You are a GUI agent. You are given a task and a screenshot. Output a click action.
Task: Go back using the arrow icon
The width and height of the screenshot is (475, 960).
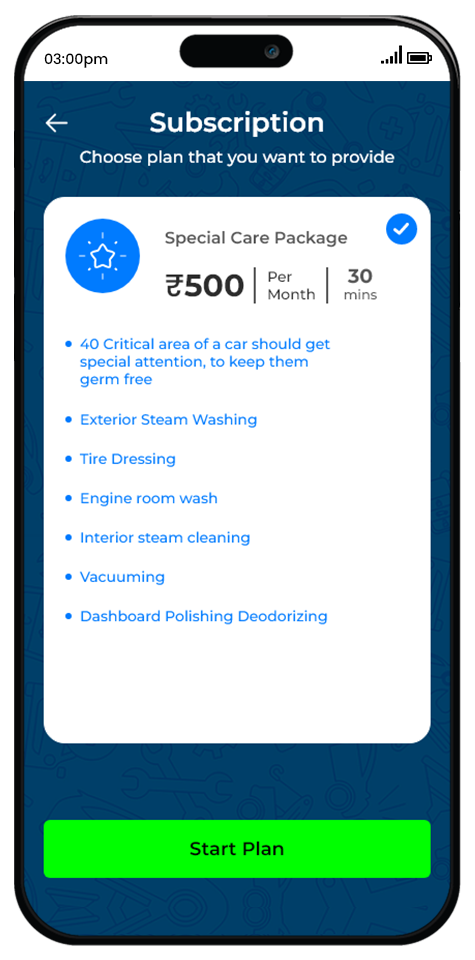(x=56, y=124)
